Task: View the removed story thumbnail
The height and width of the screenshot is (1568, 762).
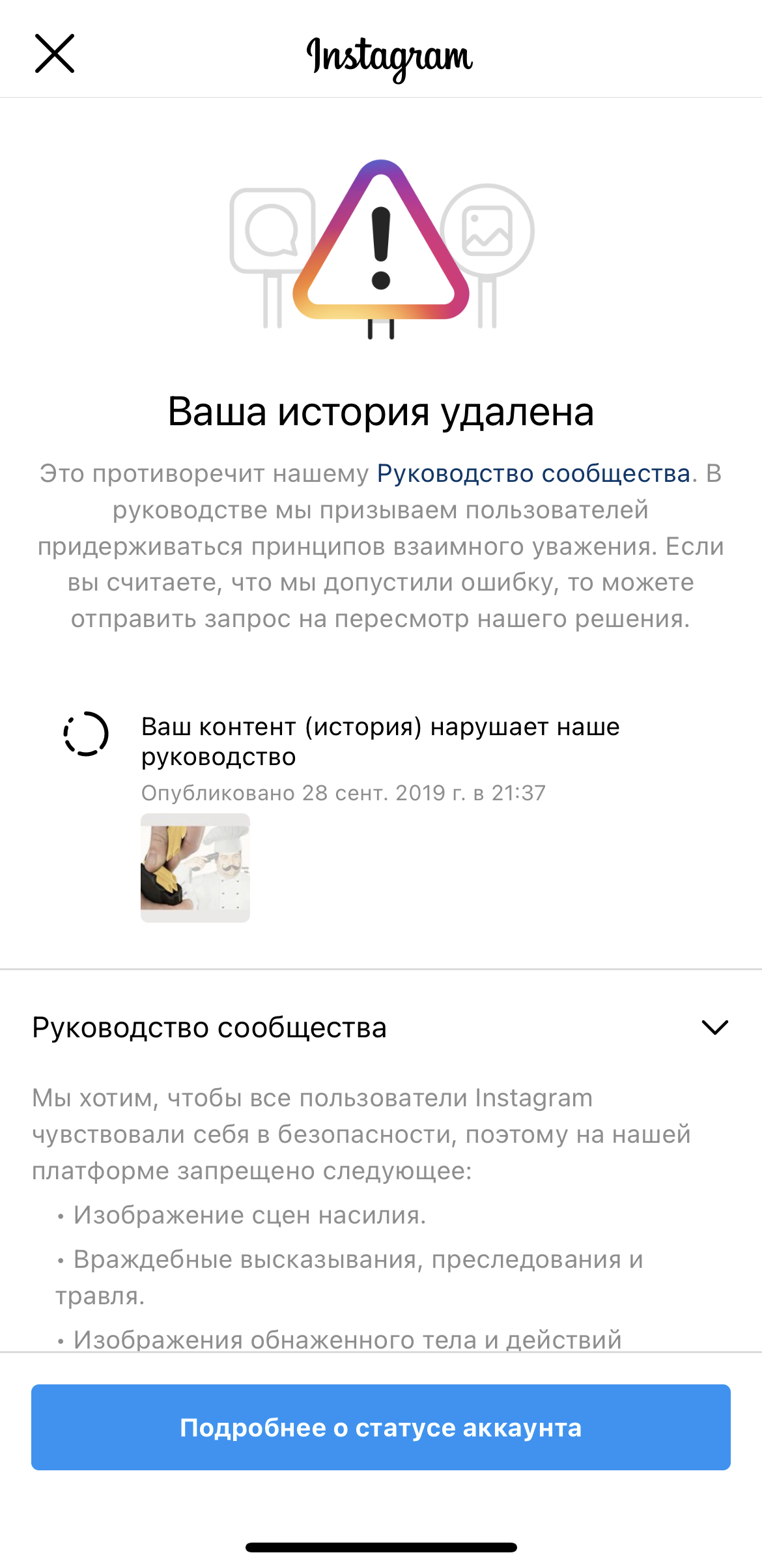Action: tap(195, 867)
